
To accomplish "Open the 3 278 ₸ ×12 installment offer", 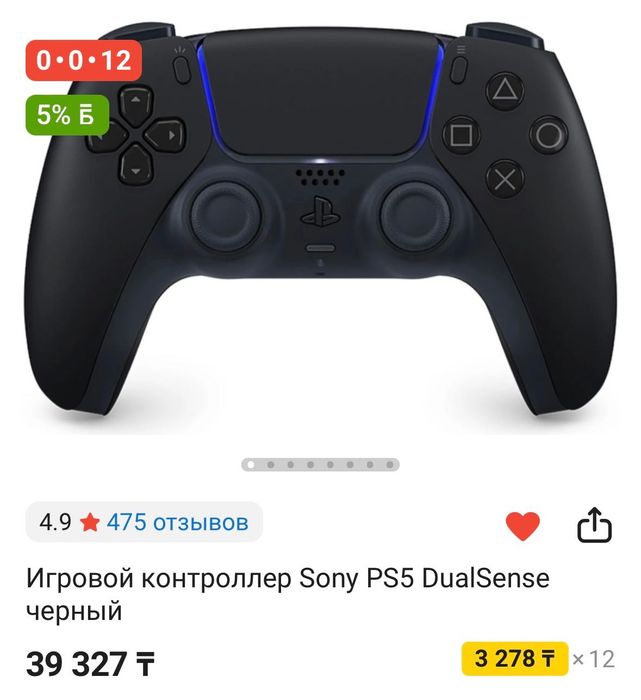I will coord(538,659).
